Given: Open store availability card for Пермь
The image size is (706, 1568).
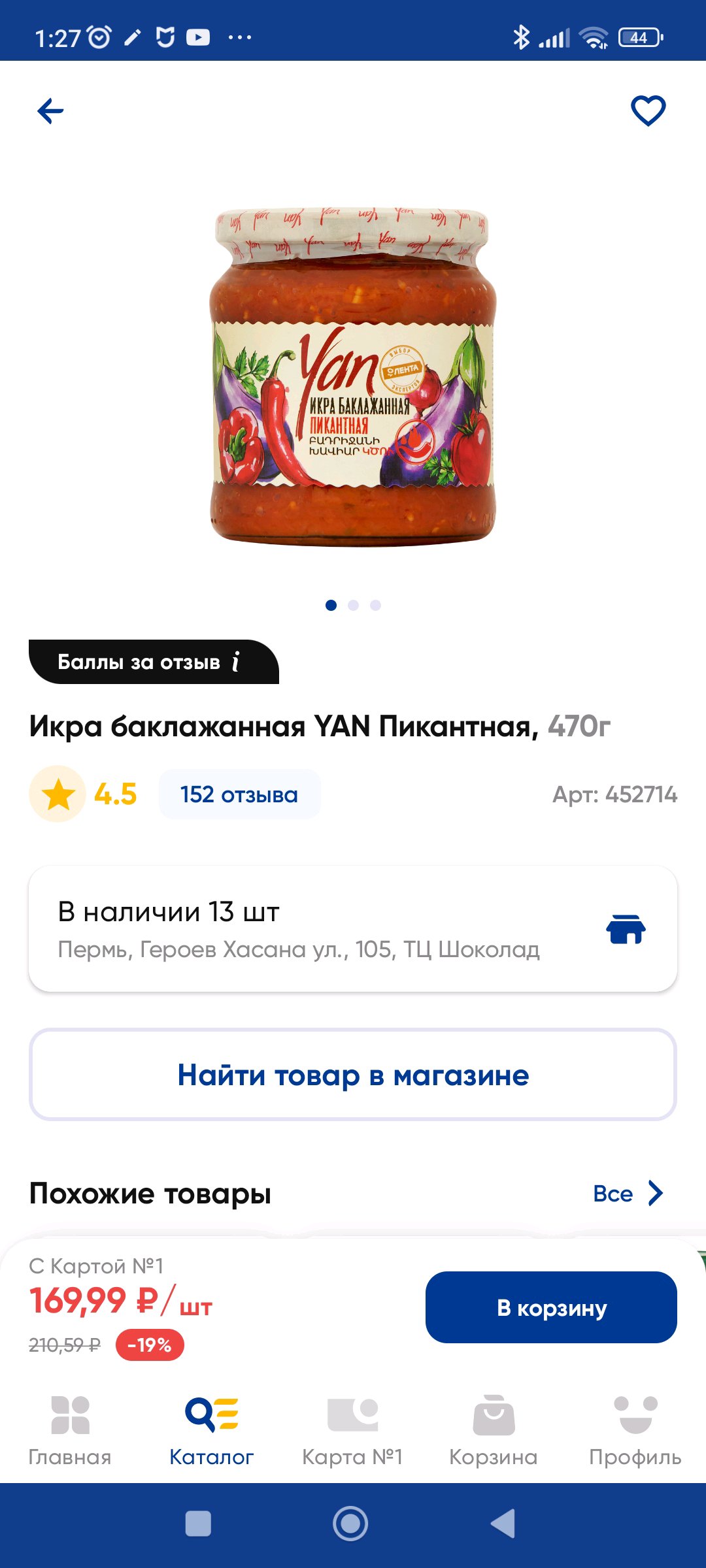Looking at the screenshot, I should 353,929.
